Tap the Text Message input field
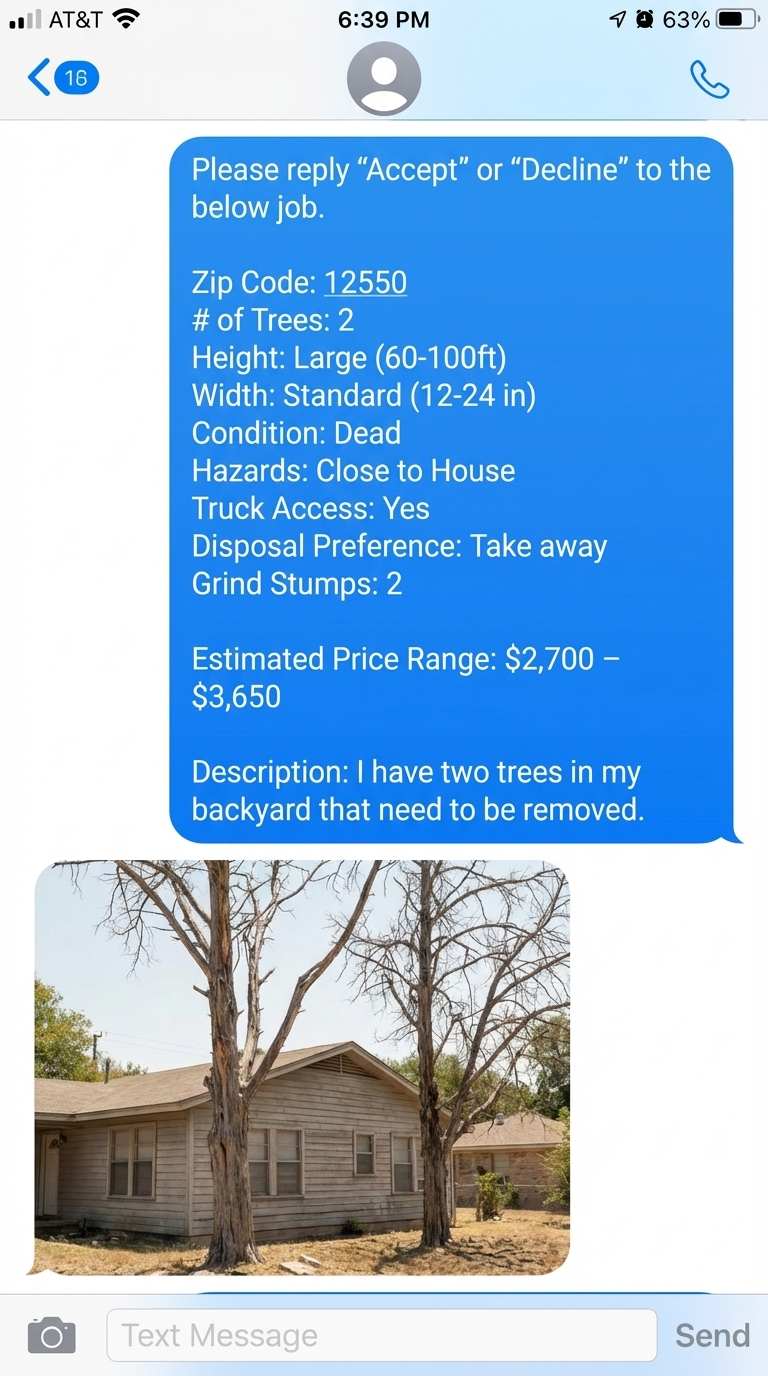Image resolution: width=768 pixels, height=1376 pixels. click(x=380, y=1334)
